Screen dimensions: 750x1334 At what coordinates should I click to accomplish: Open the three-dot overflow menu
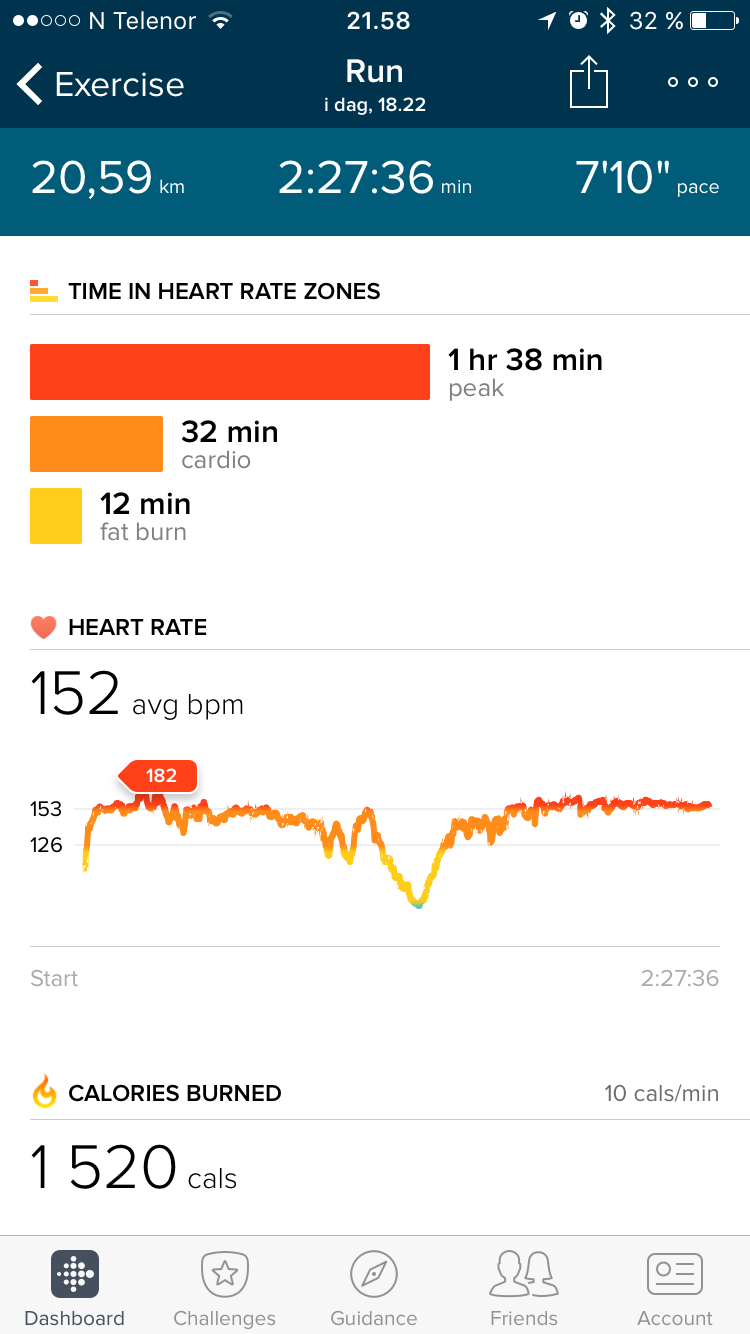click(692, 83)
